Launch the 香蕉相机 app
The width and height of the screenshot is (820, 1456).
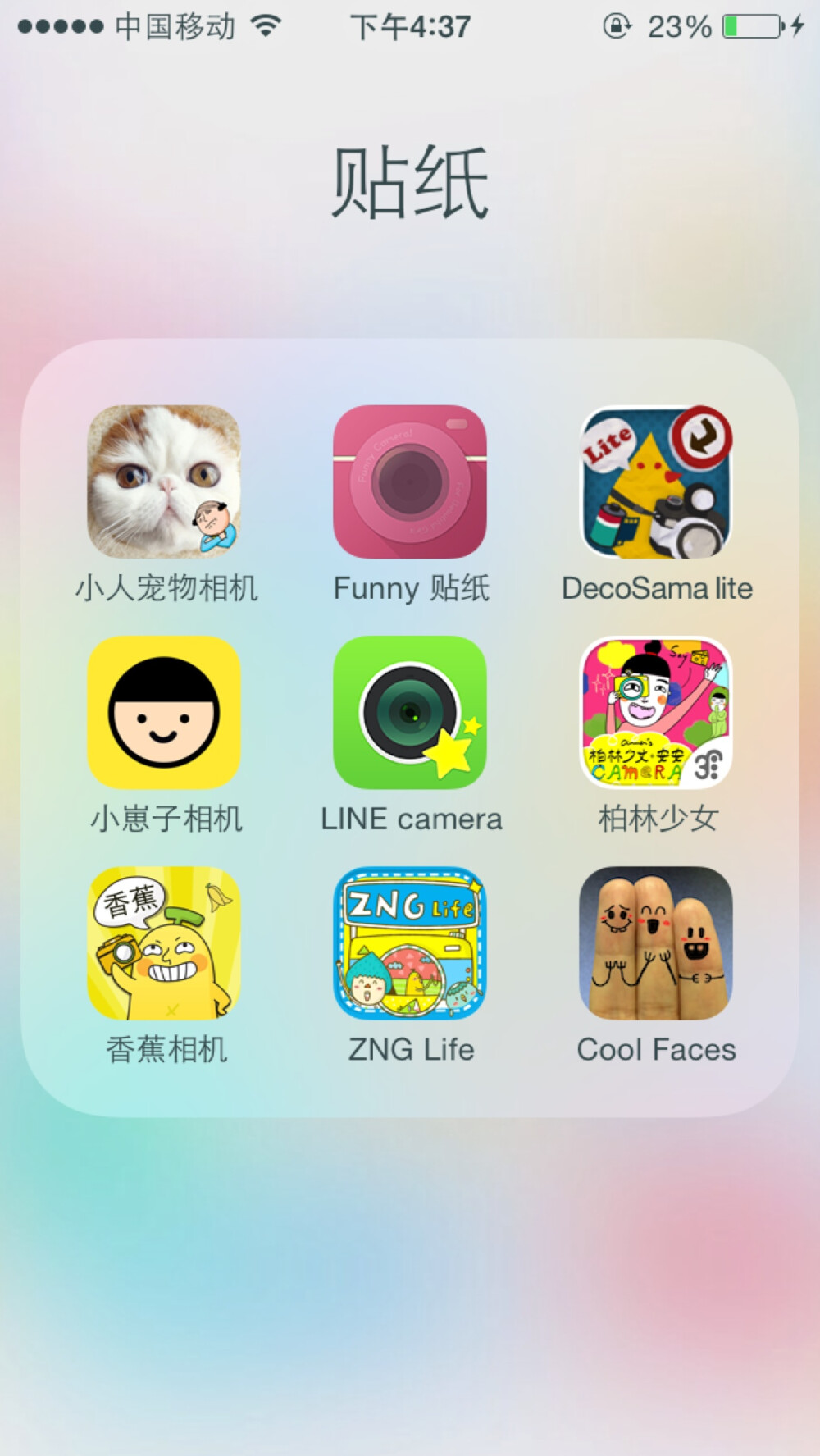tap(164, 943)
